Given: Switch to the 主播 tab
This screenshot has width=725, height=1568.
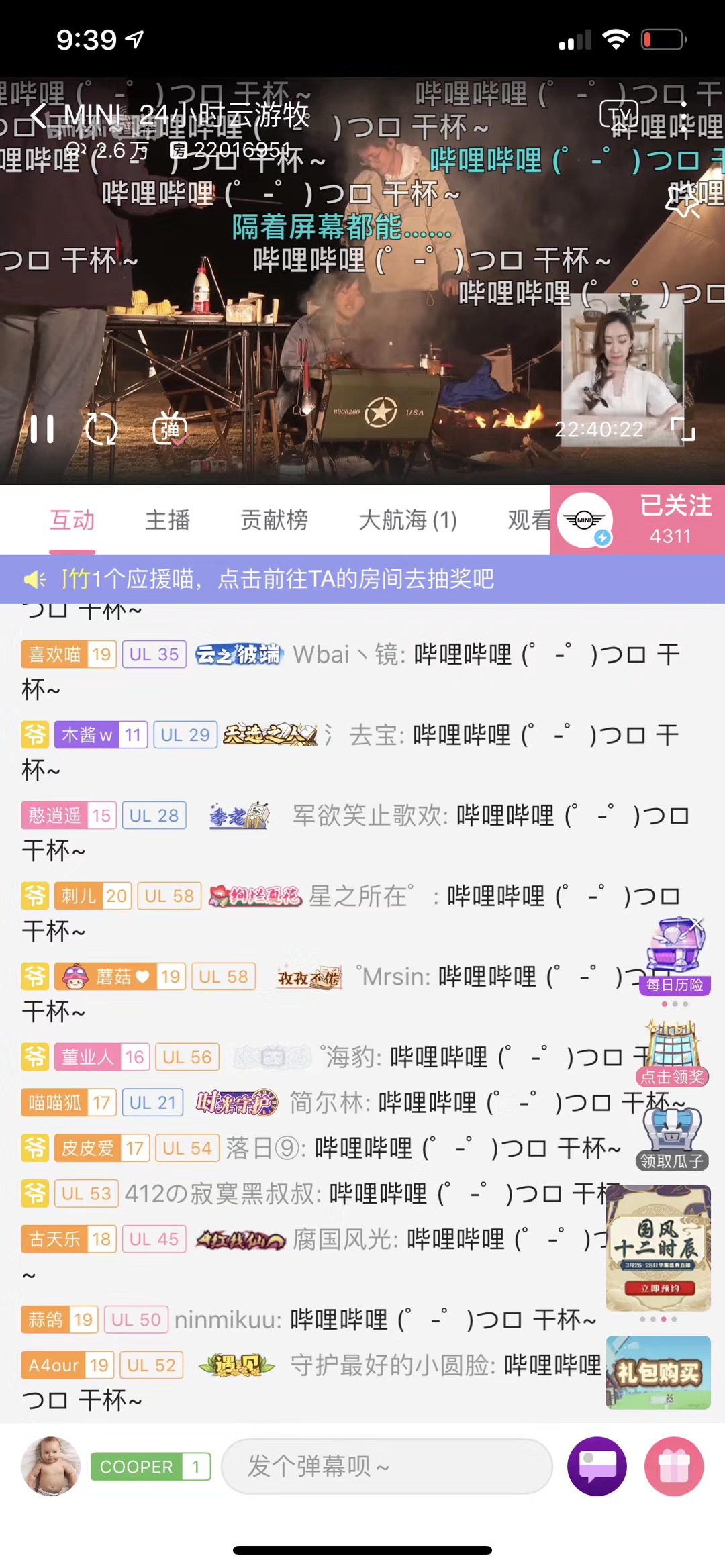Looking at the screenshot, I should pos(167,520).
